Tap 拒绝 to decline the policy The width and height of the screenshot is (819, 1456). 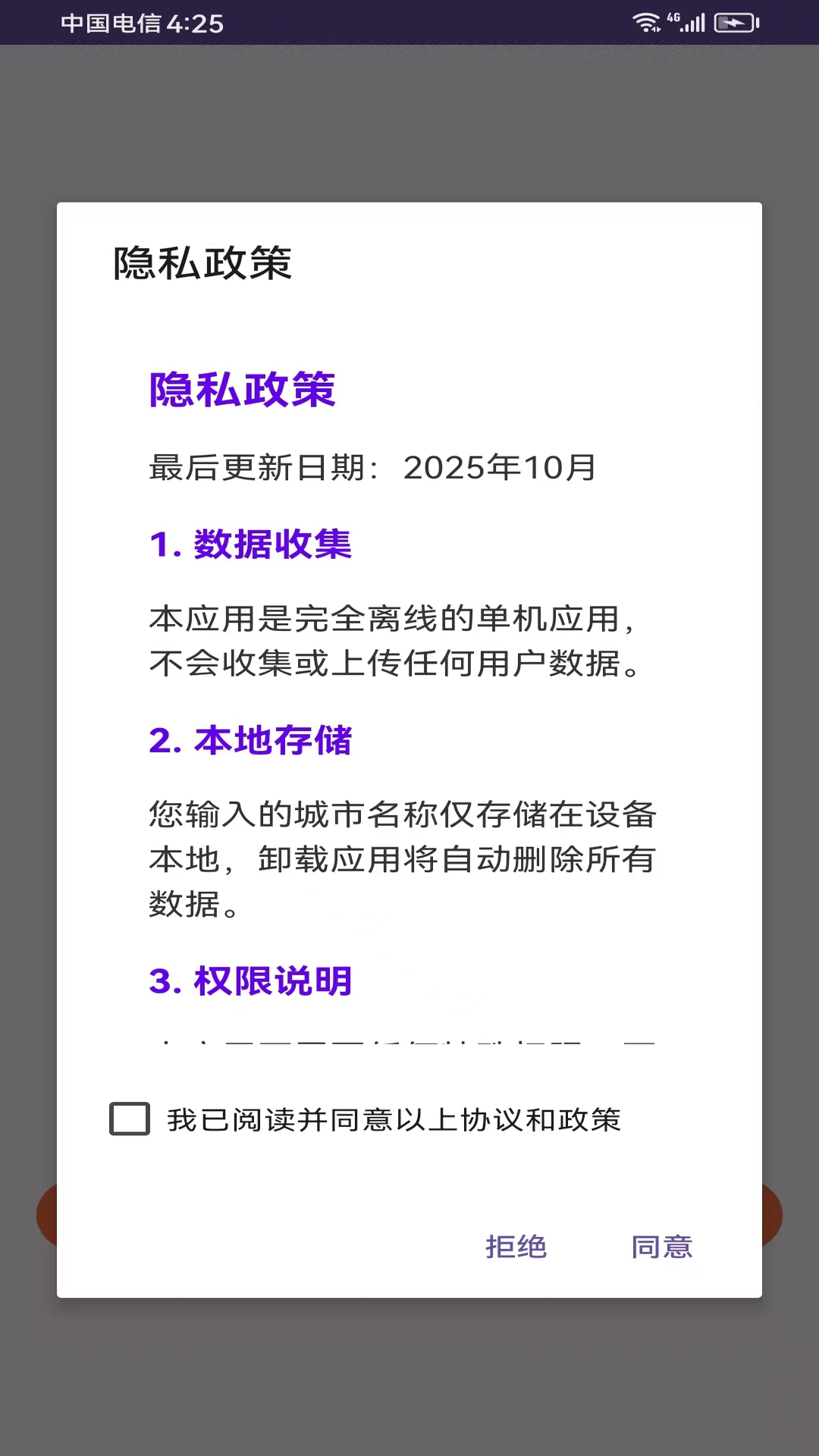pyautogui.click(x=516, y=1247)
